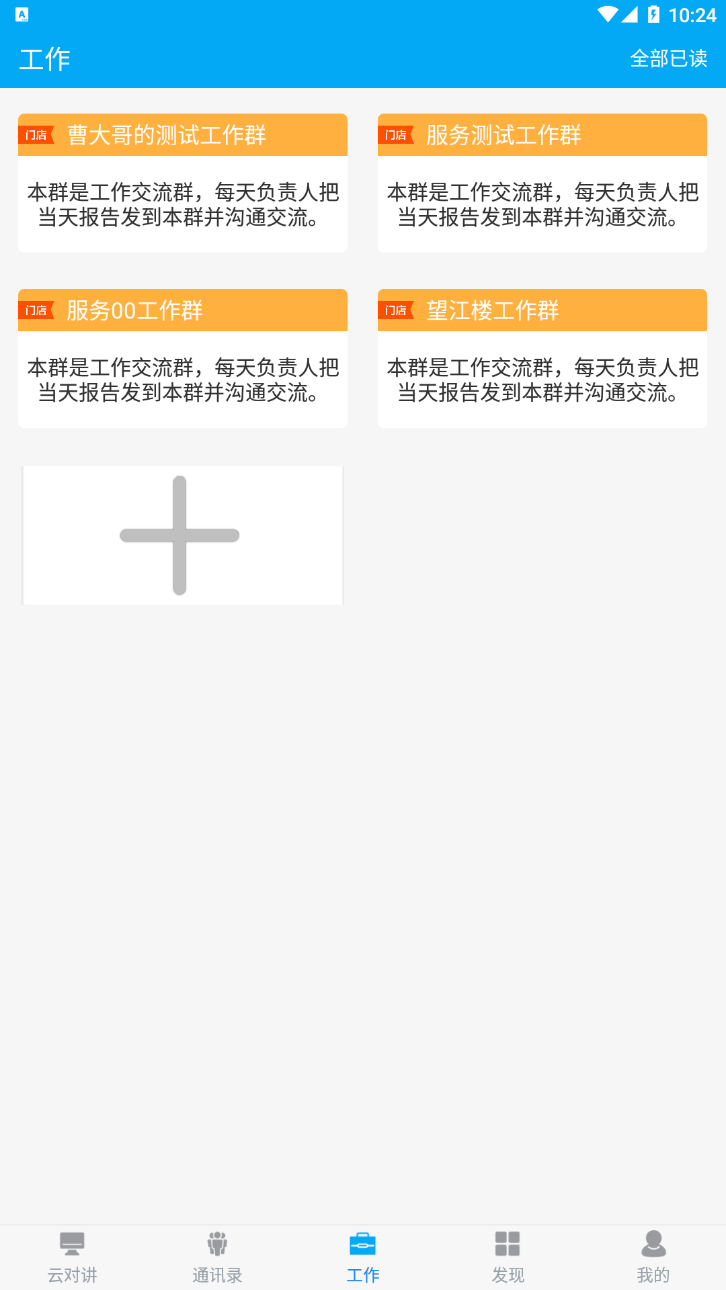Switch to the 发现 tab

coord(508,1255)
